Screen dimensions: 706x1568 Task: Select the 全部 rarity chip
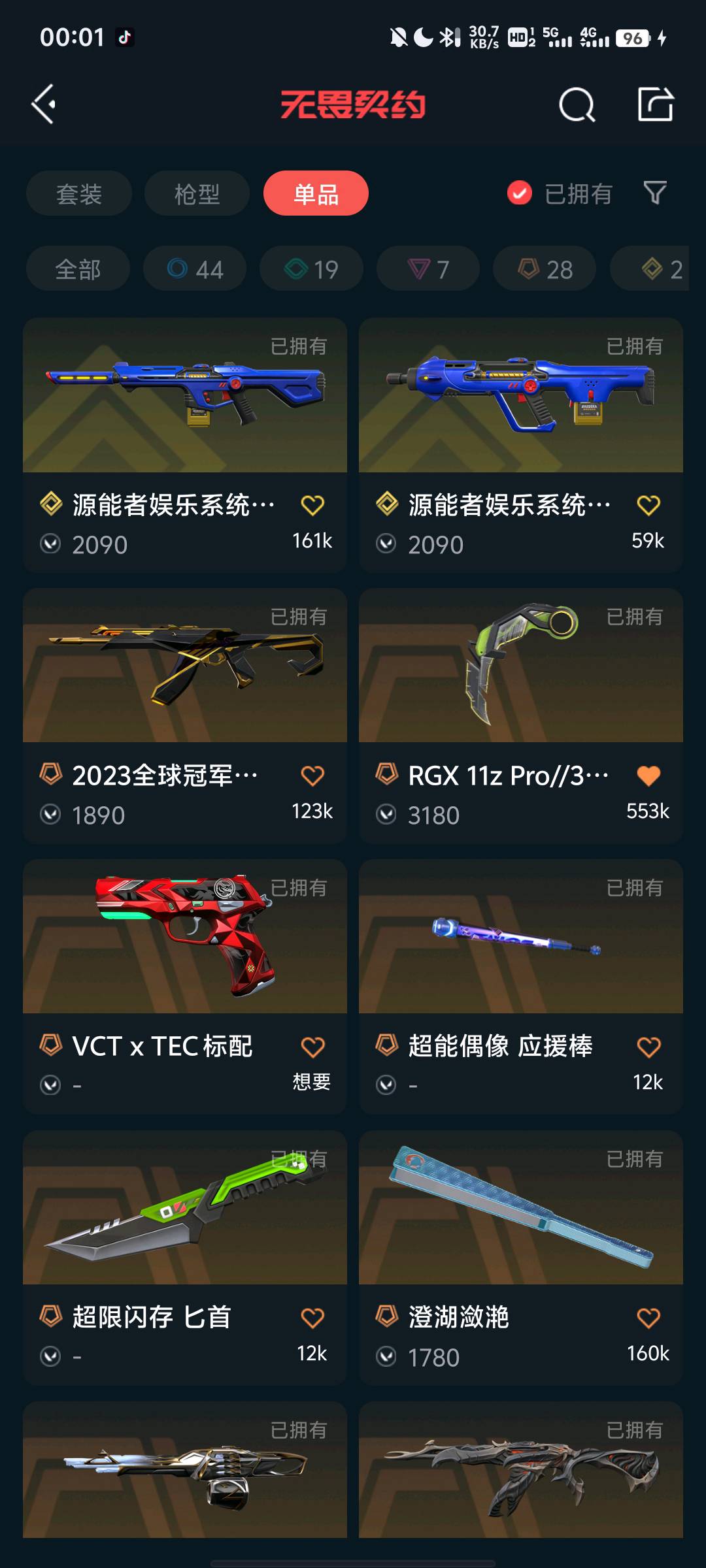click(78, 269)
